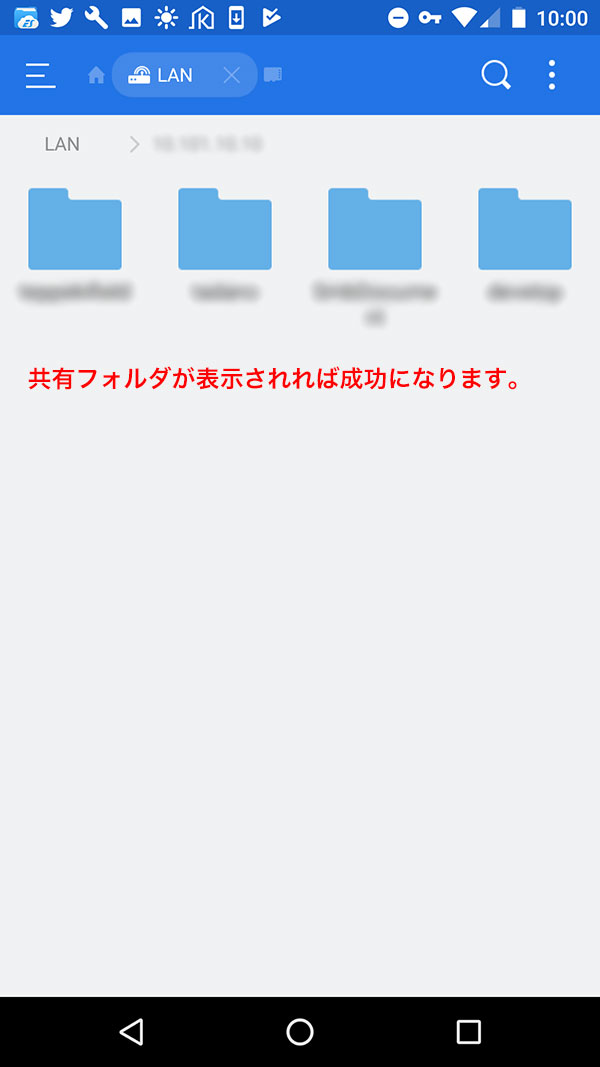Go to the home icon in the toolbar
Screen dimensions: 600x1067
pyautogui.click(x=97, y=75)
